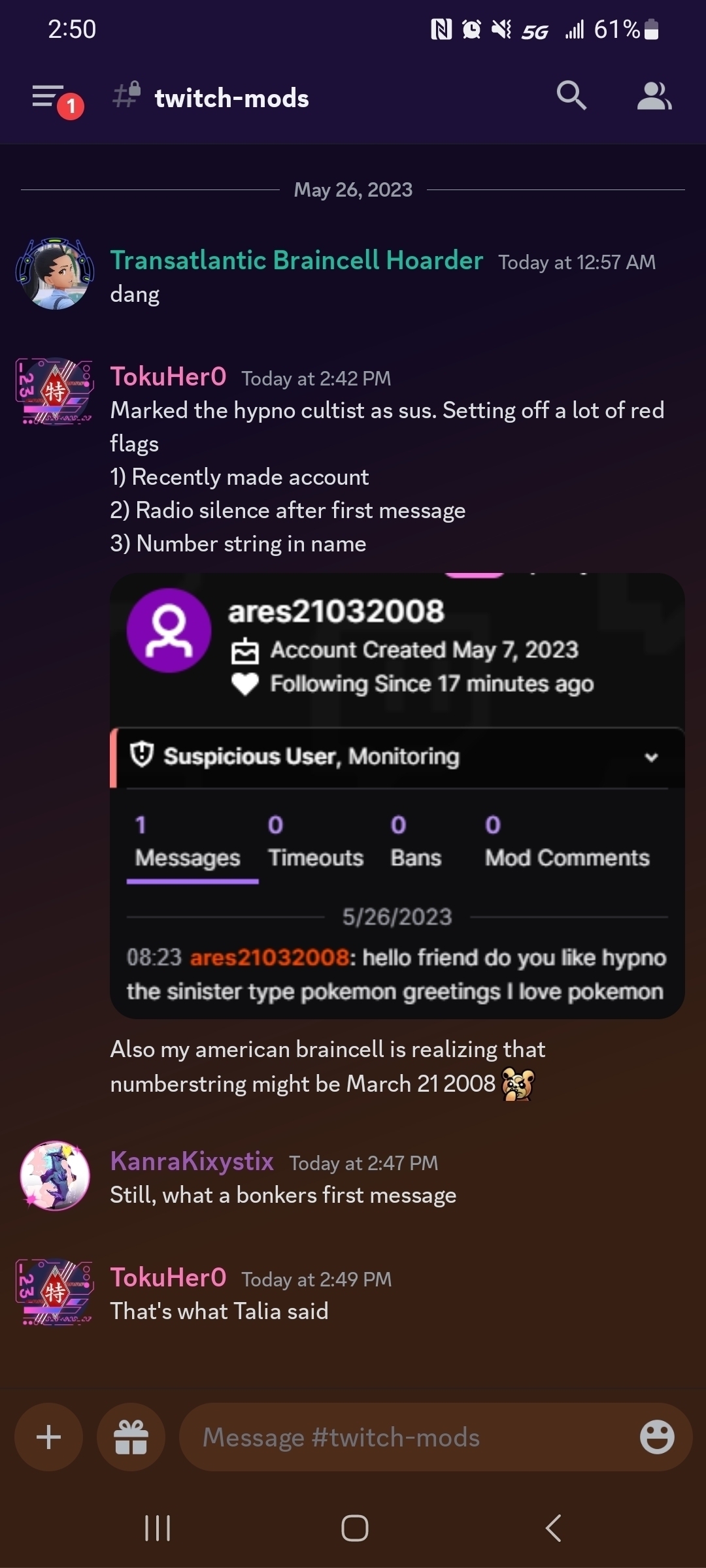706x1568 pixels.
Task: Open the channel drawer menu
Action: [50, 98]
